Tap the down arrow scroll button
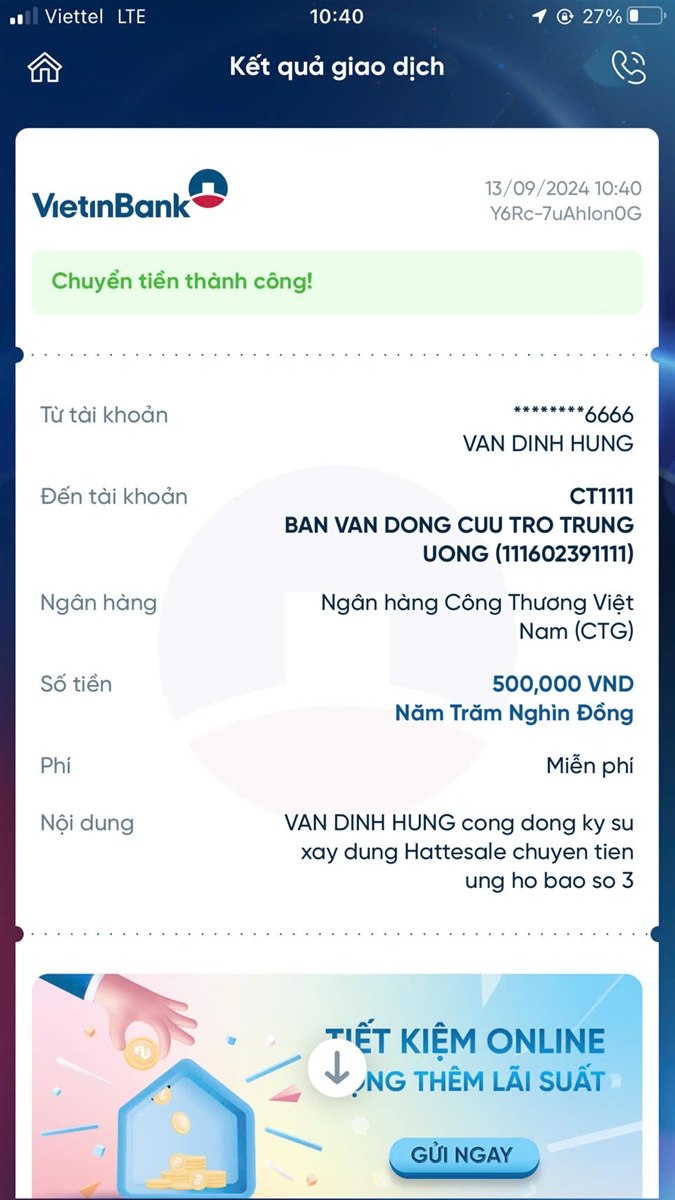 pyautogui.click(x=336, y=1069)
